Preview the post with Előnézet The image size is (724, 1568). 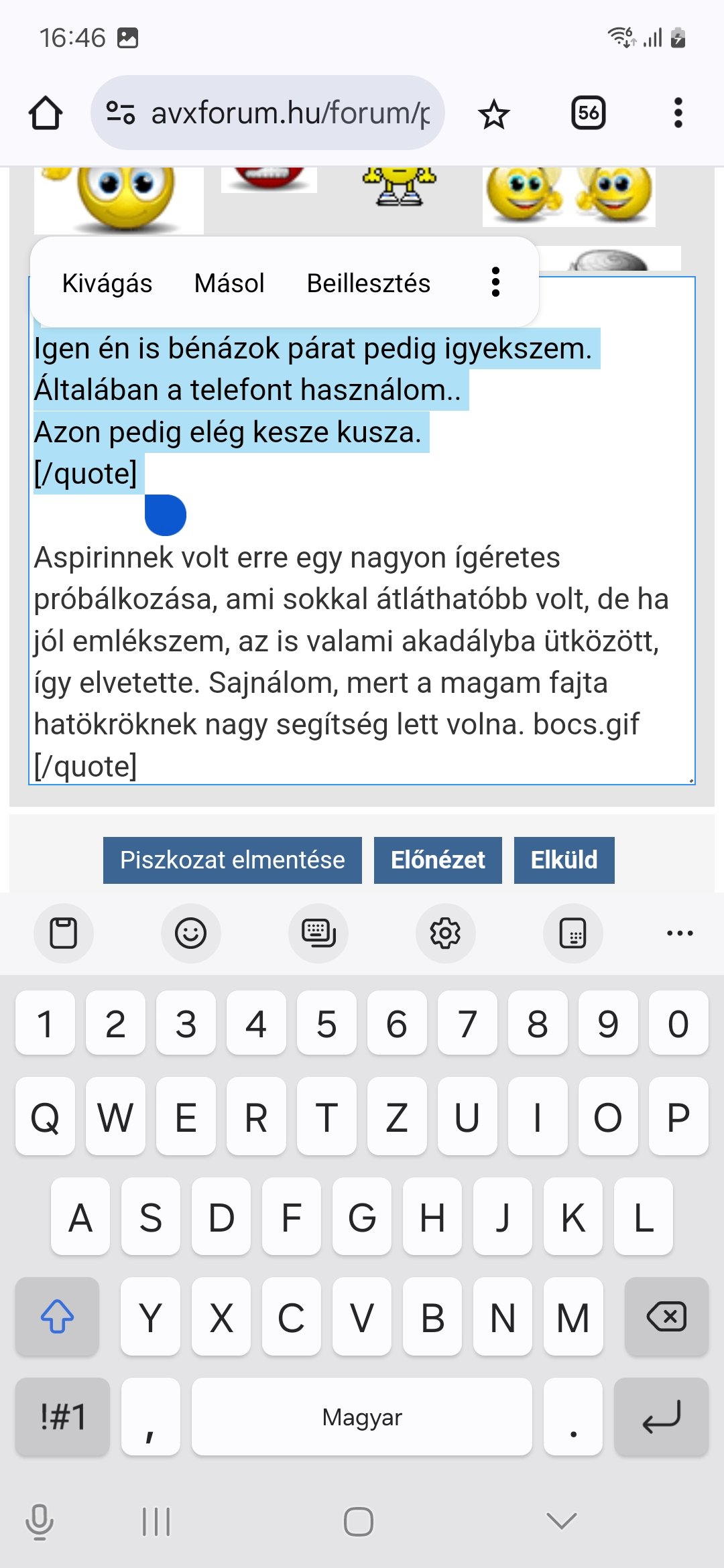(438, 860)
